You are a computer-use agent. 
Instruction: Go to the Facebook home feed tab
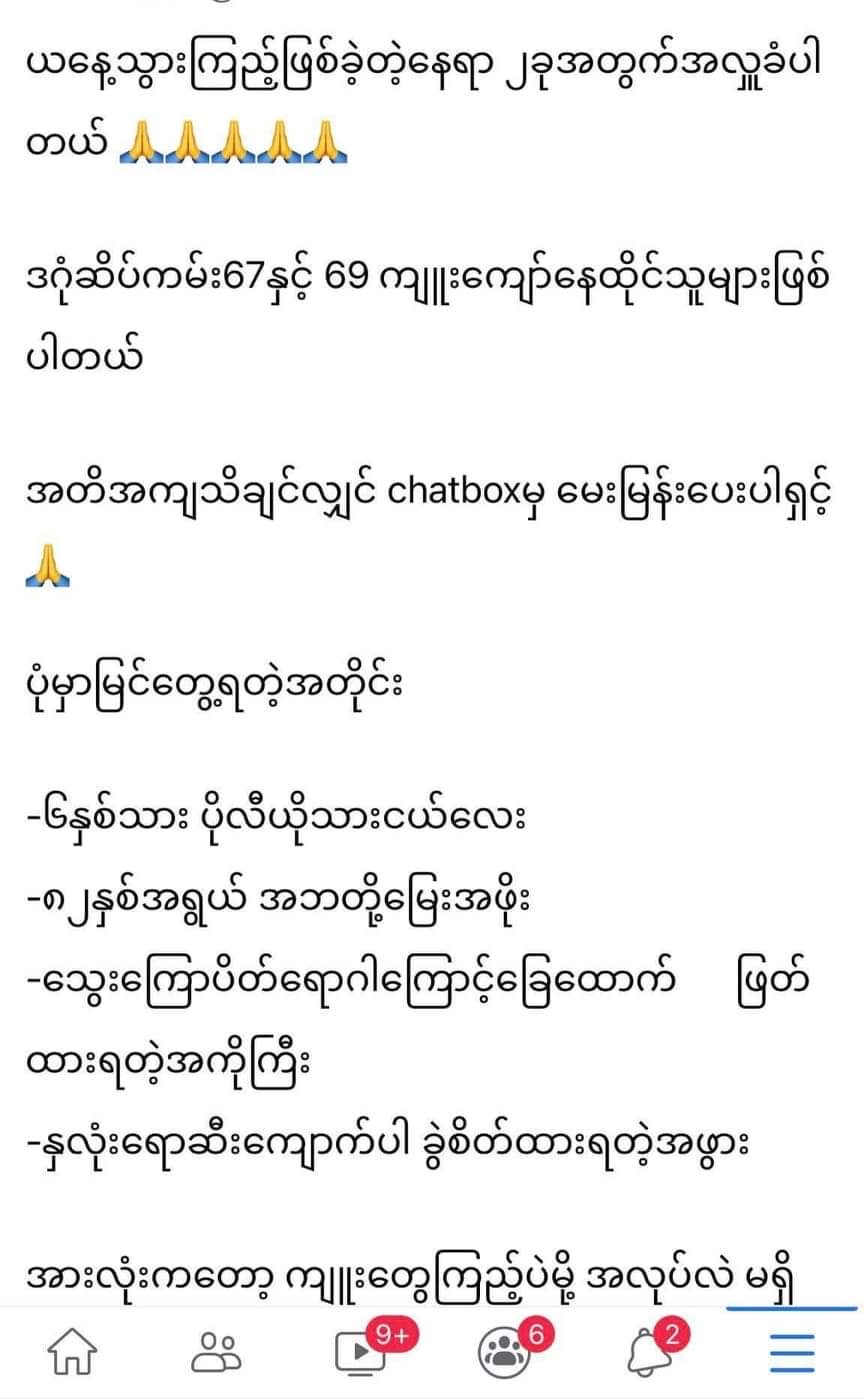point(72,1354)
